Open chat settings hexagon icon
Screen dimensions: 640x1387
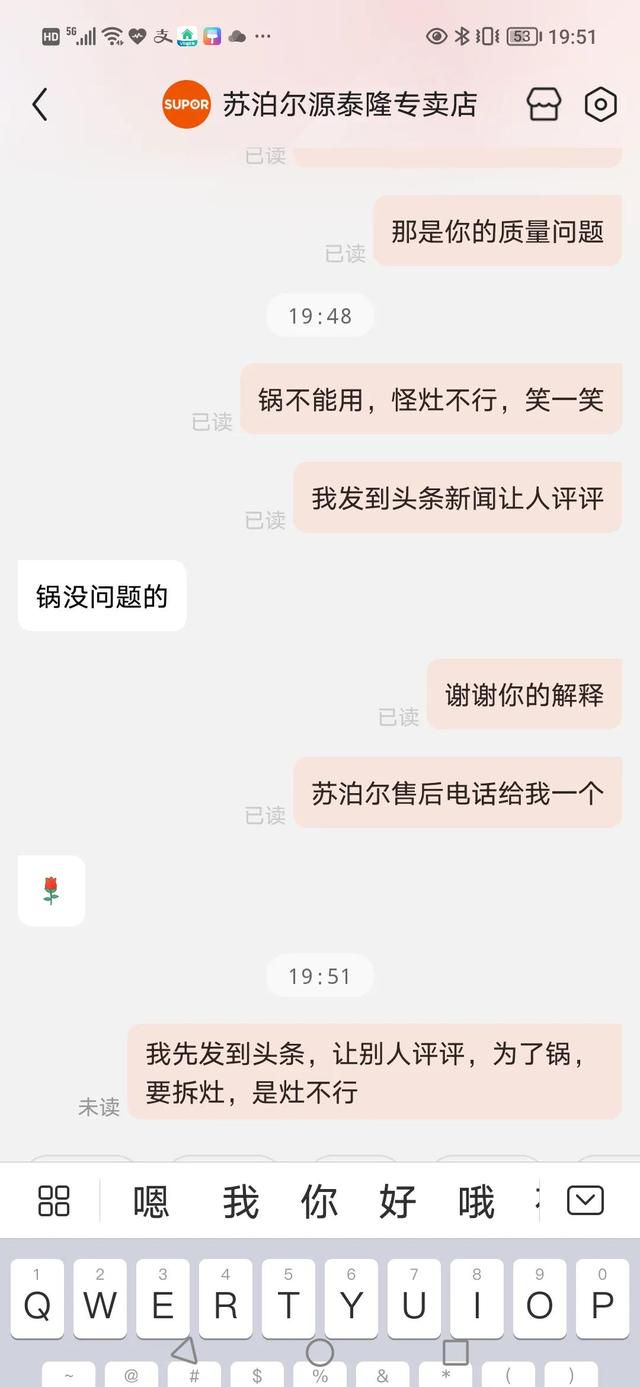[600, 104]
